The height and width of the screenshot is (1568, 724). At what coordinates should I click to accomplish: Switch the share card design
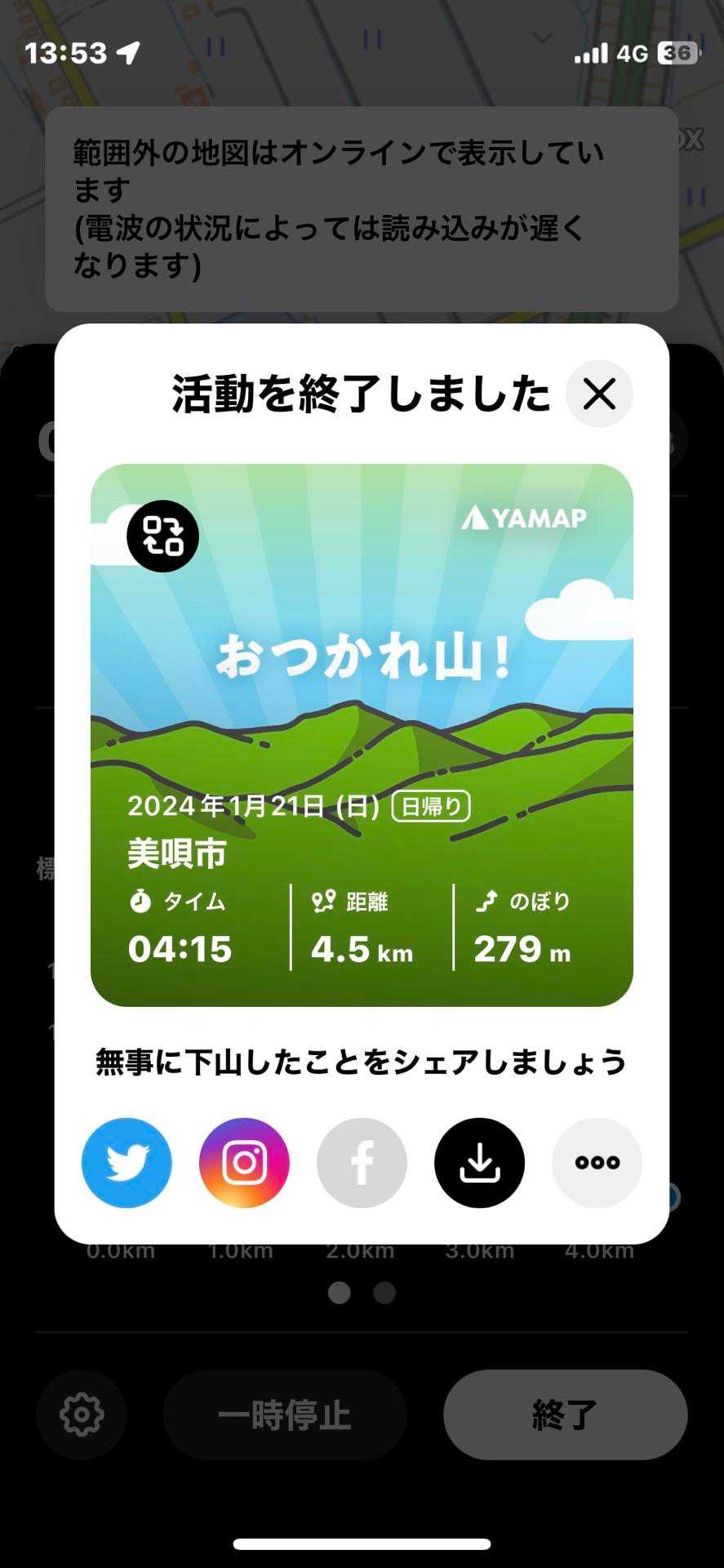[162, 536]
